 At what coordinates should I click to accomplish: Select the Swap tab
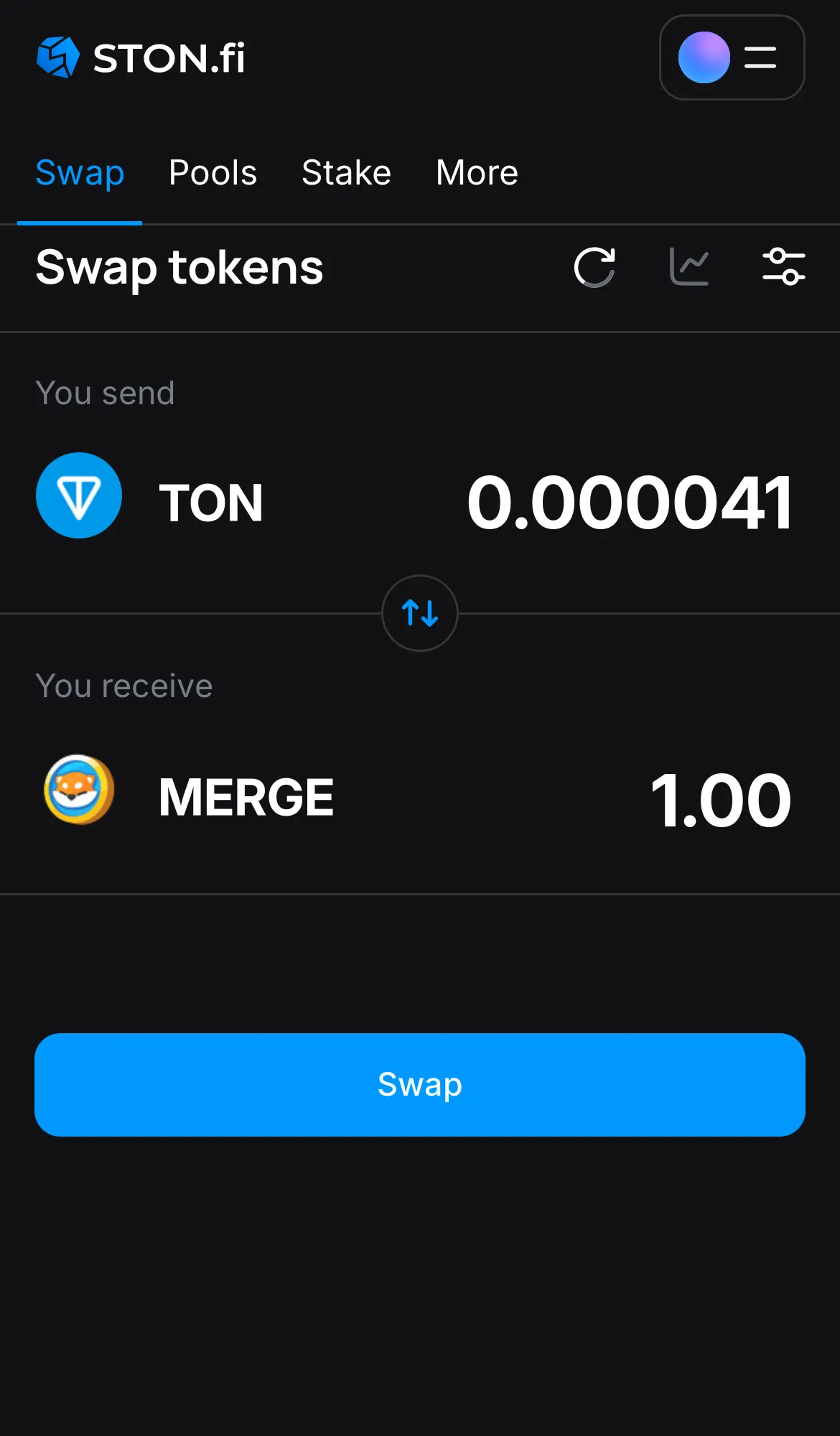pos(80,172)
